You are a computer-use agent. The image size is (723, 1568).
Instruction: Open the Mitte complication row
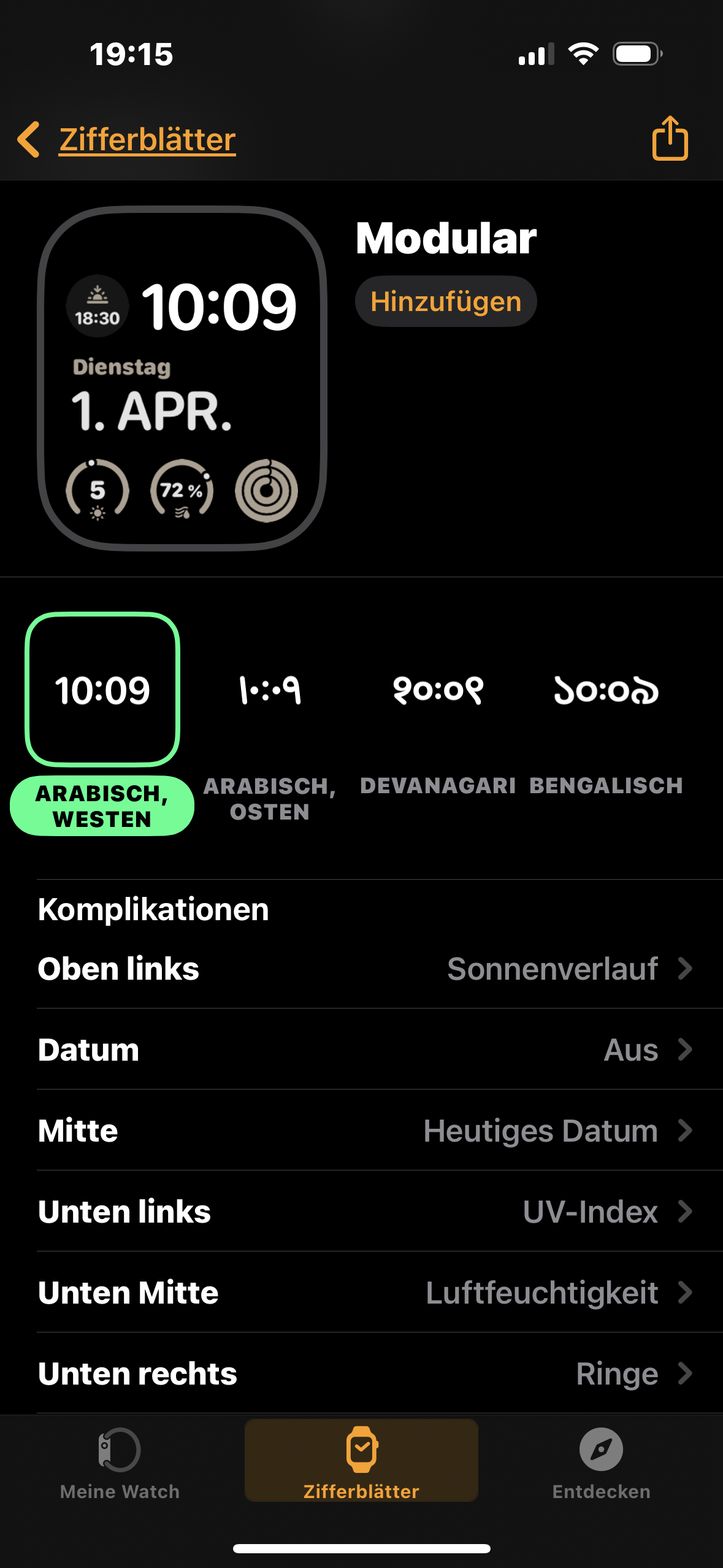coord(365,1131)
